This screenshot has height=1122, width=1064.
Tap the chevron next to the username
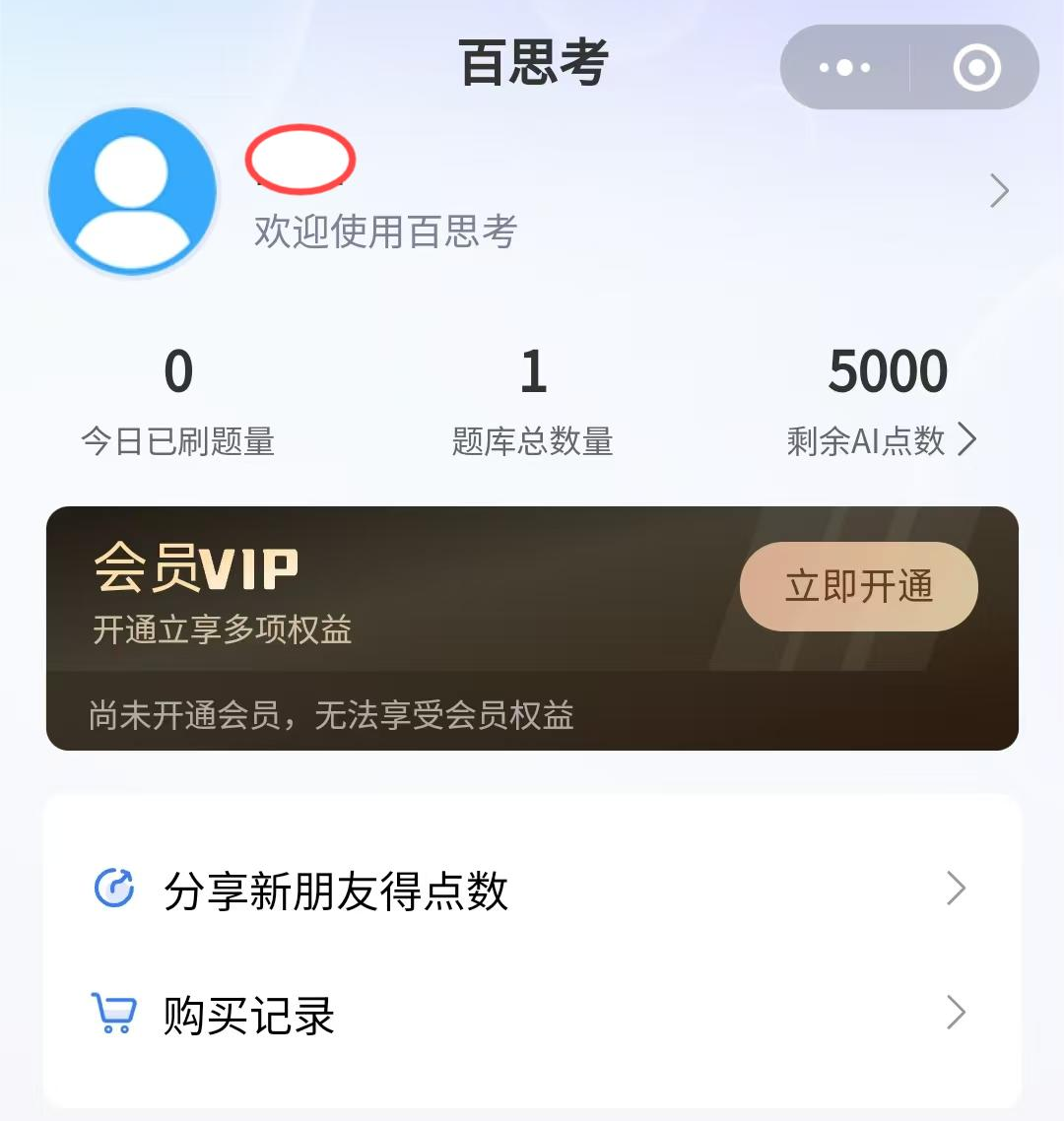pos(999,191)
